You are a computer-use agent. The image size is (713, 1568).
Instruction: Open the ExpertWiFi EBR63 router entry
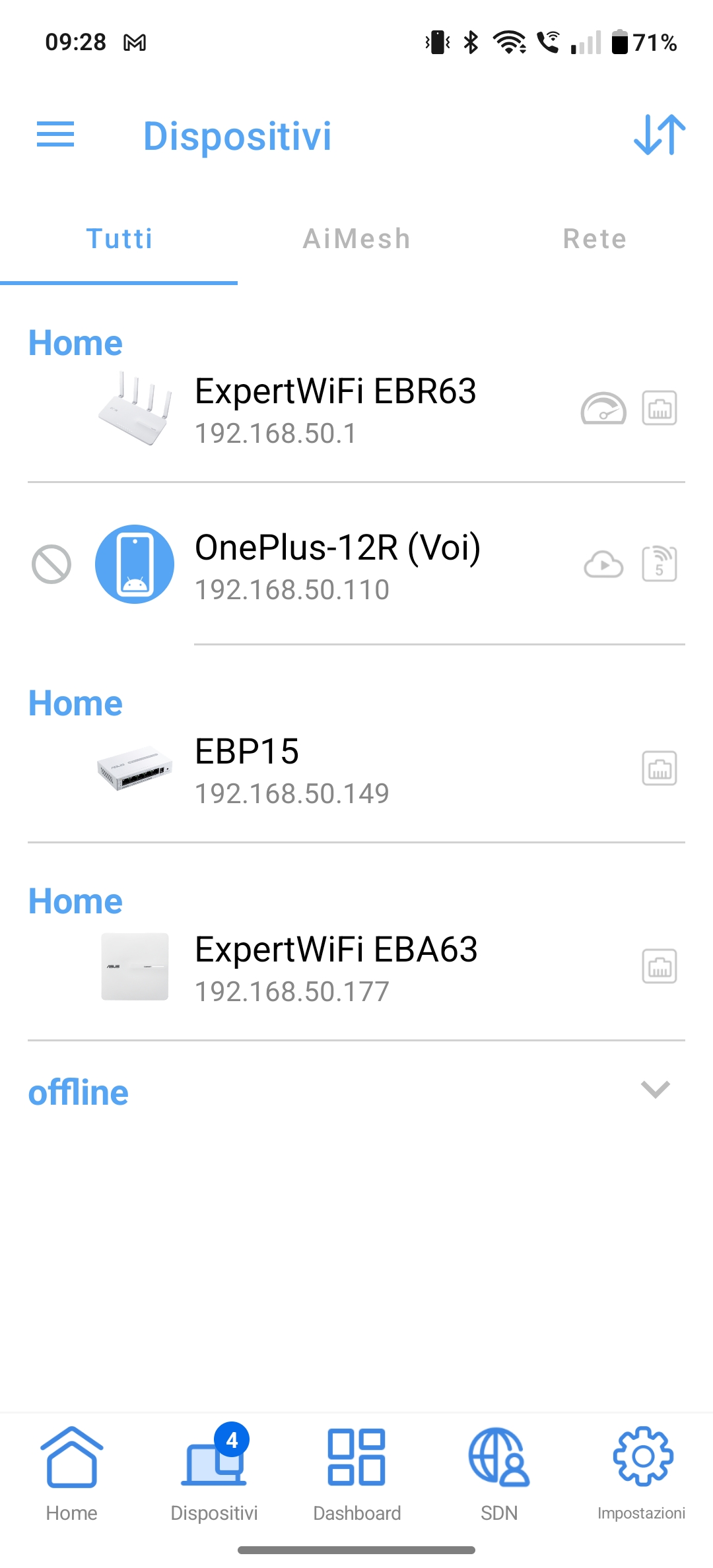click(x=356, y=409)
